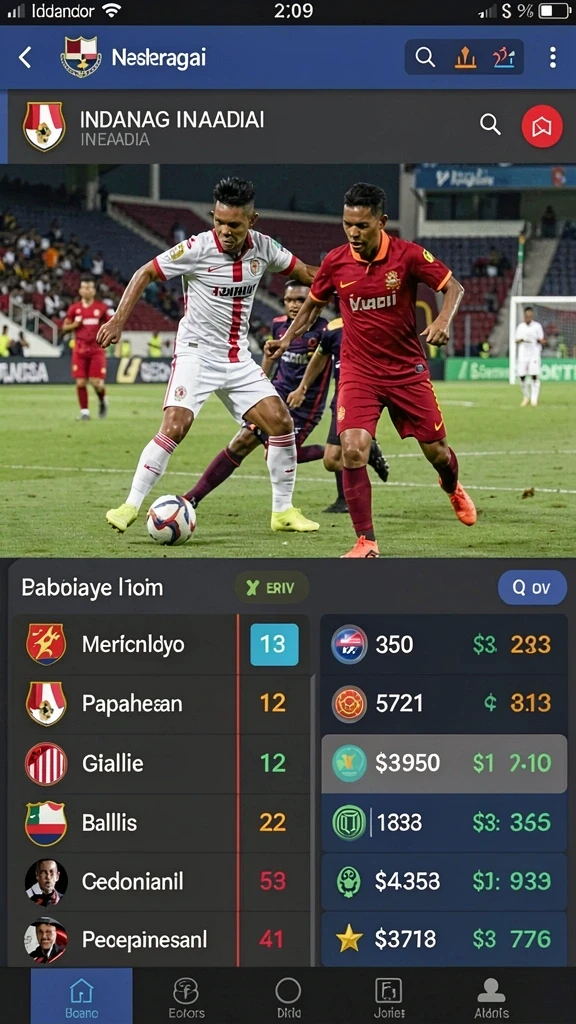
Task: Open the Pecepainesanl row
Action: pos(161,940)
